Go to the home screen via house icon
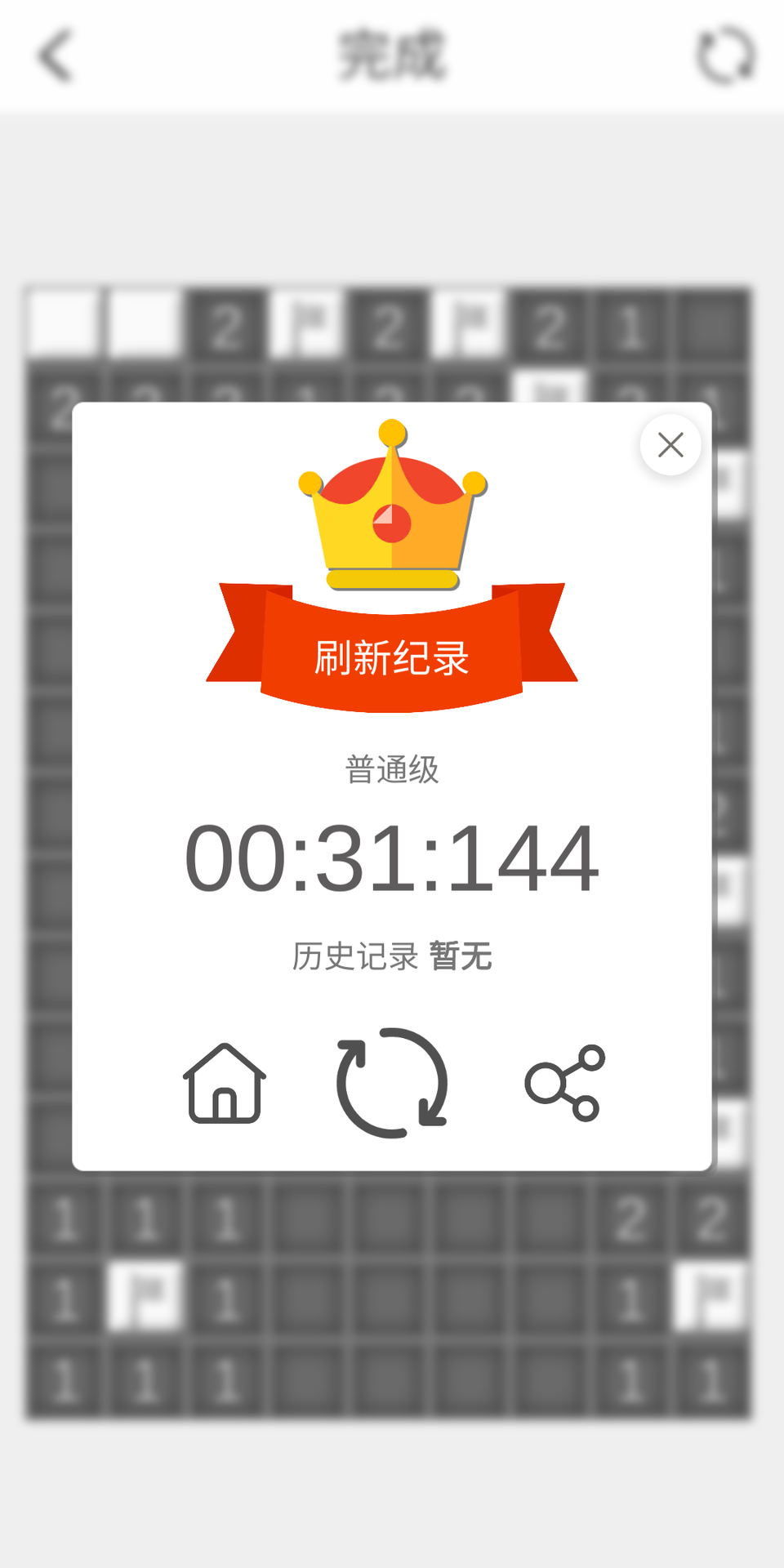 [225, 1084]
